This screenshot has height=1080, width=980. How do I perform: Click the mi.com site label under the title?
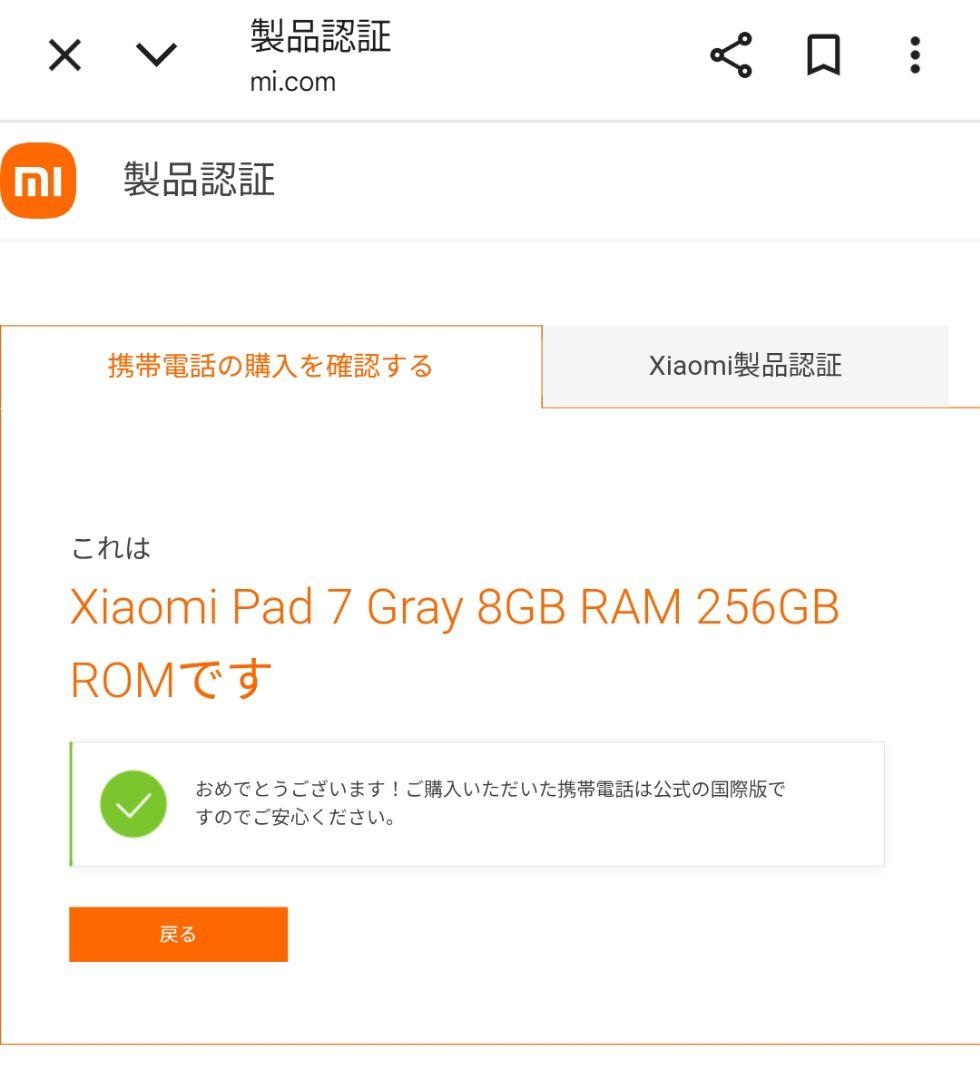[291, 82]
